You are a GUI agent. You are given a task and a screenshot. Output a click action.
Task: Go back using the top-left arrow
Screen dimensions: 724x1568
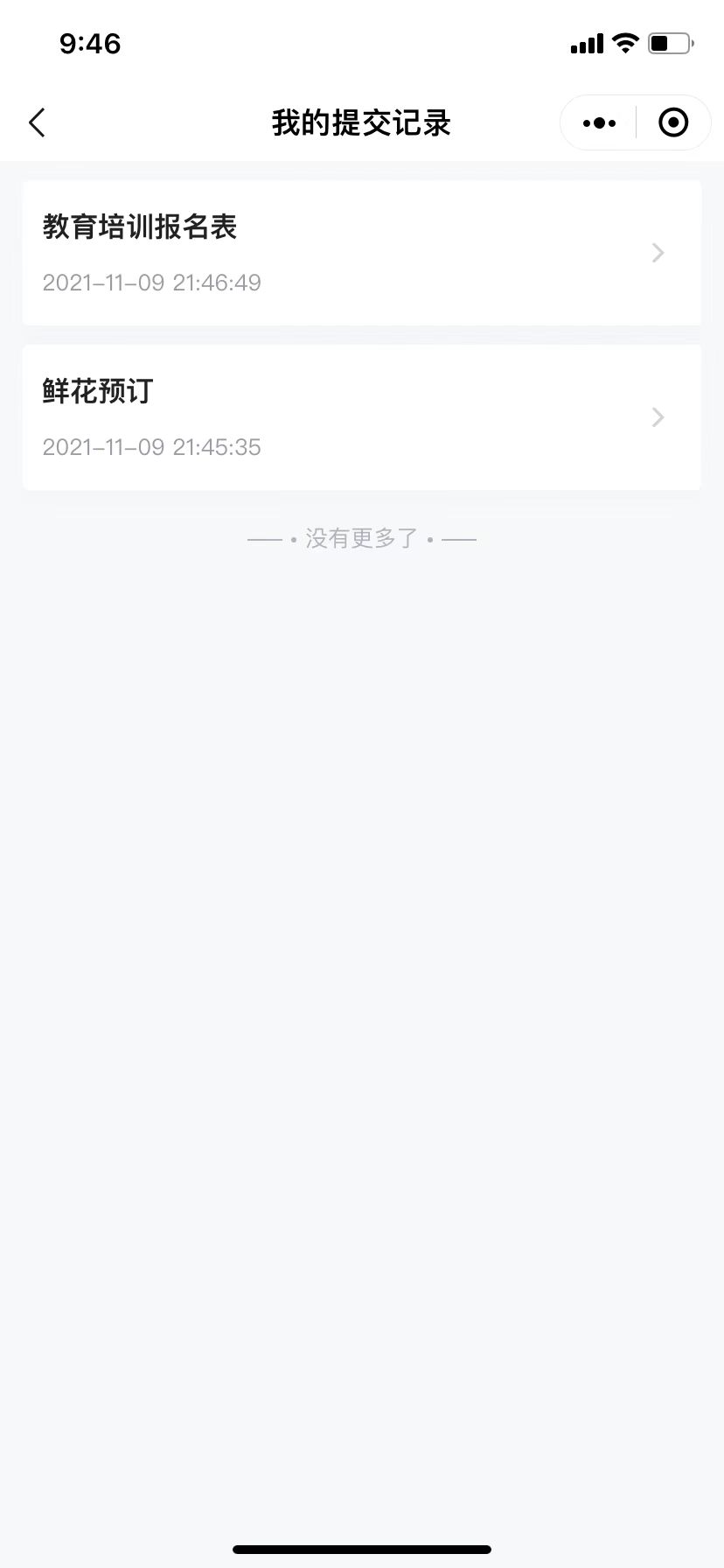[37, 123]
